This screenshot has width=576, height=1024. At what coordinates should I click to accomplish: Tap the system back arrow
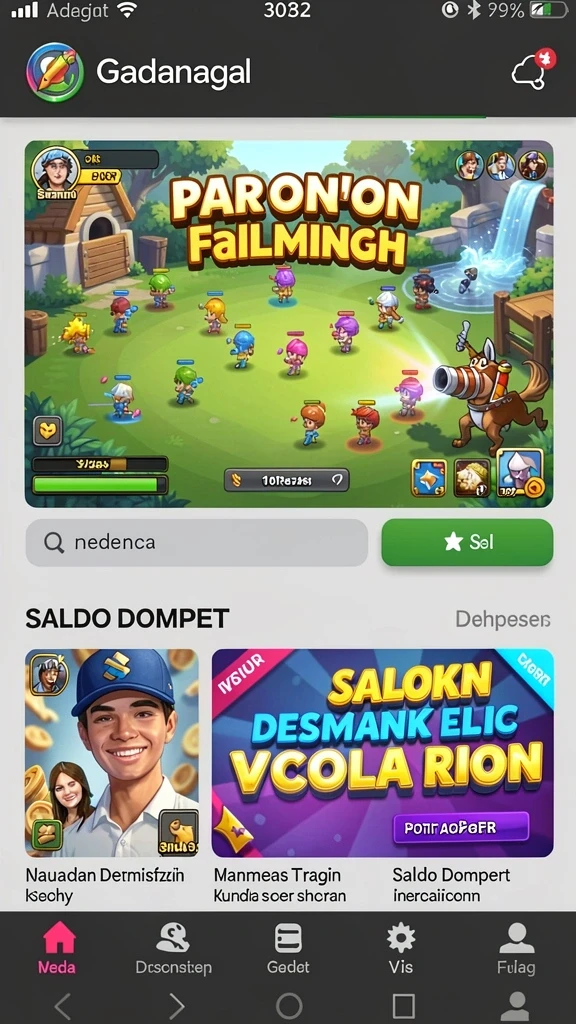[63, 1006]
